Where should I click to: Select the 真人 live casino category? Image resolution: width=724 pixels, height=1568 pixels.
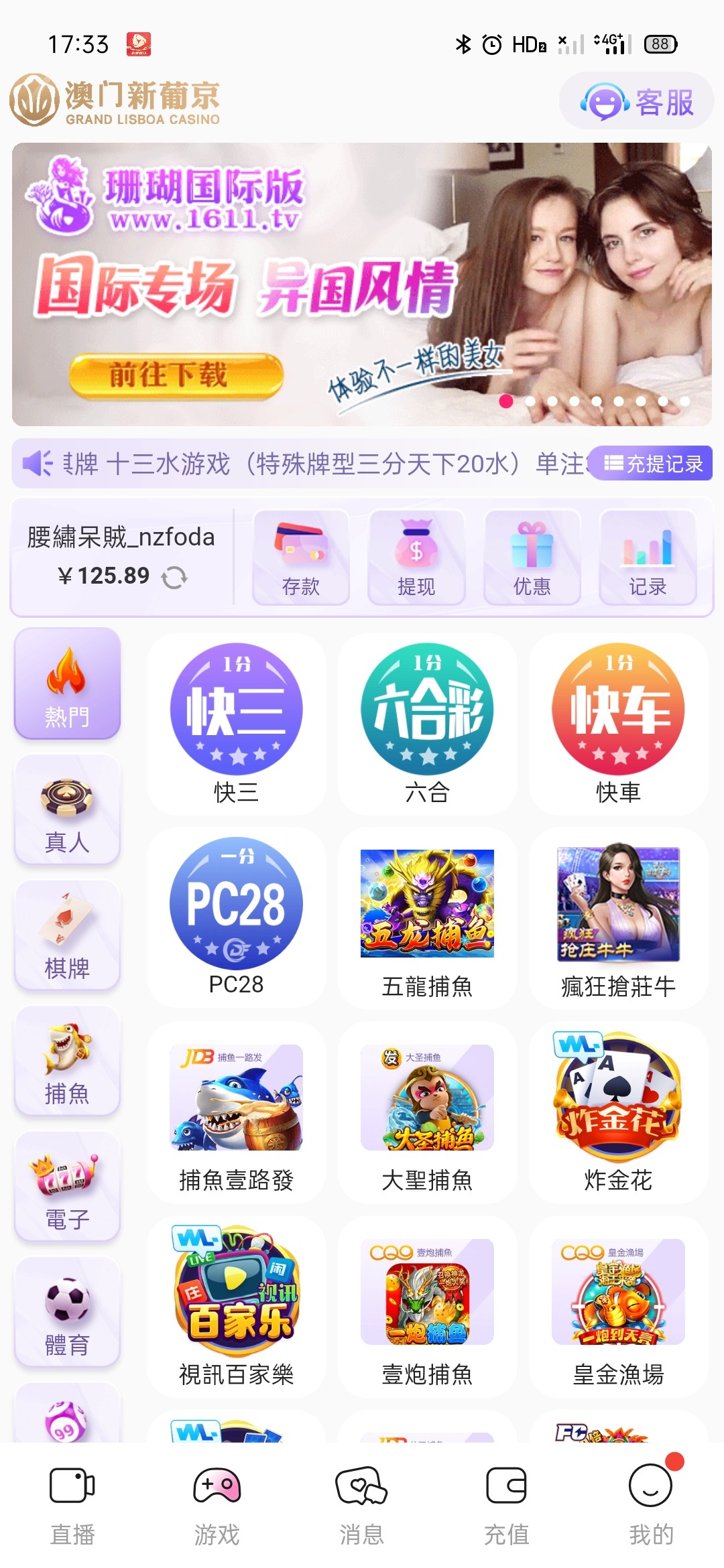pyautogui.click(x=66, y=811)
